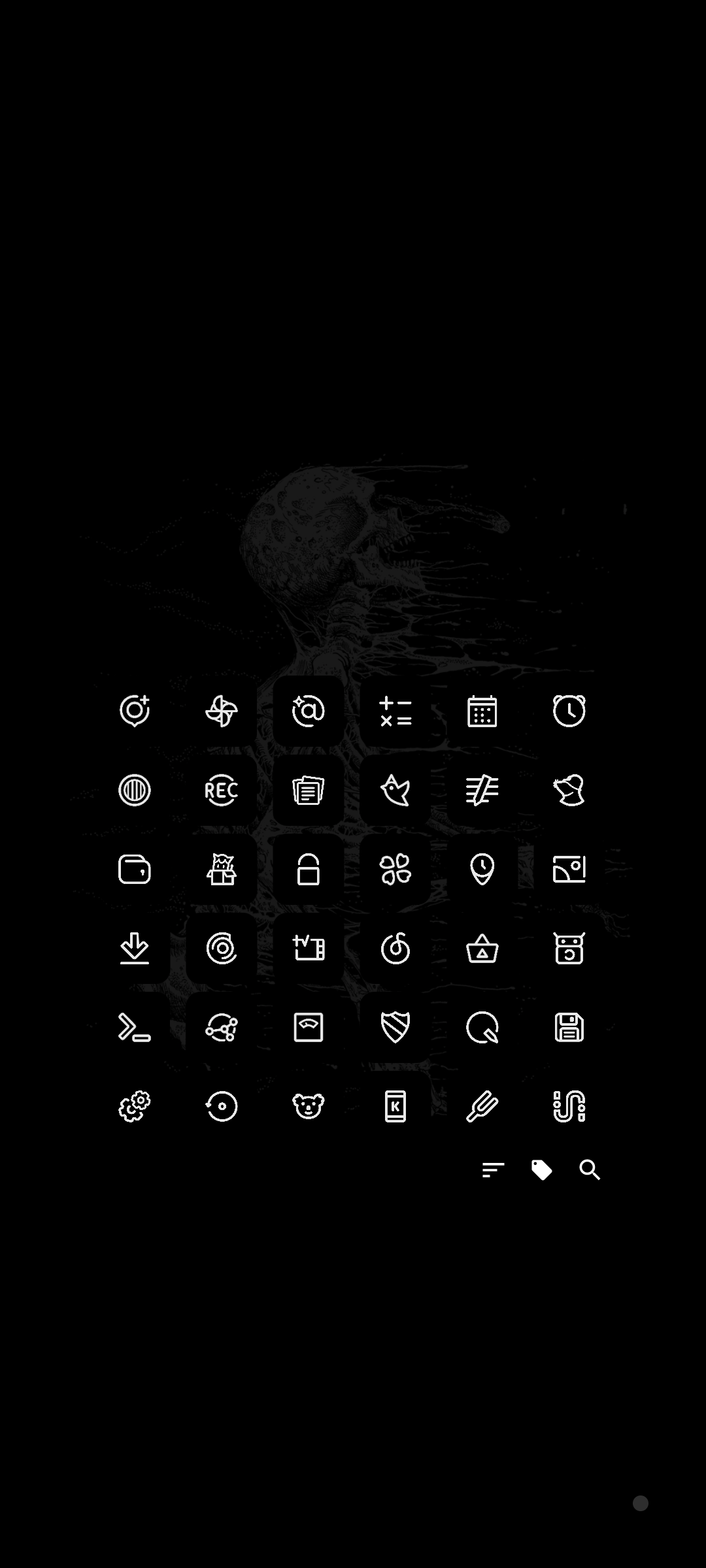Image resolution: width=706 pixels, height=1568 pixels.
Task: Launch the calculator app
Action: 395,711
